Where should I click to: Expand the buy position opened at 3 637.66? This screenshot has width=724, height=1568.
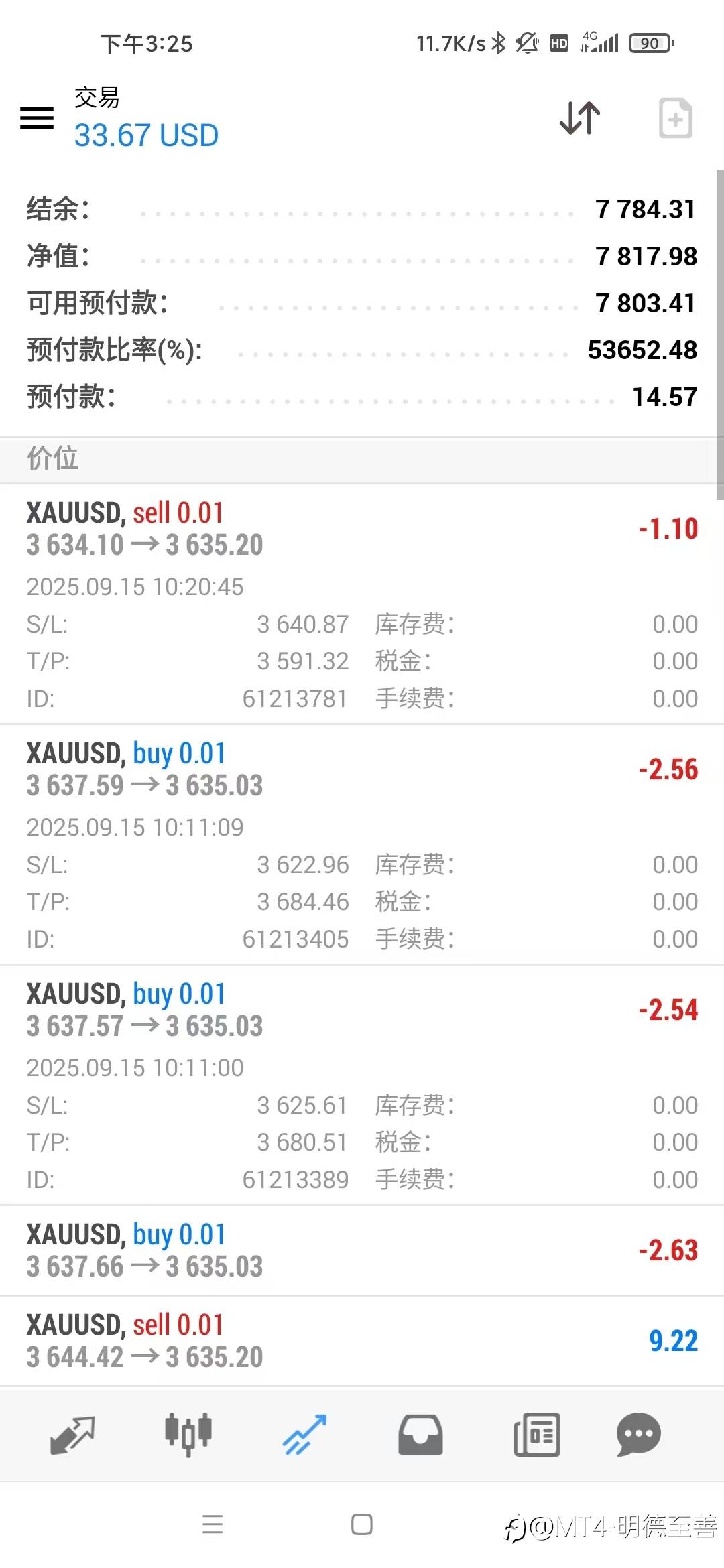point(362,1250)
